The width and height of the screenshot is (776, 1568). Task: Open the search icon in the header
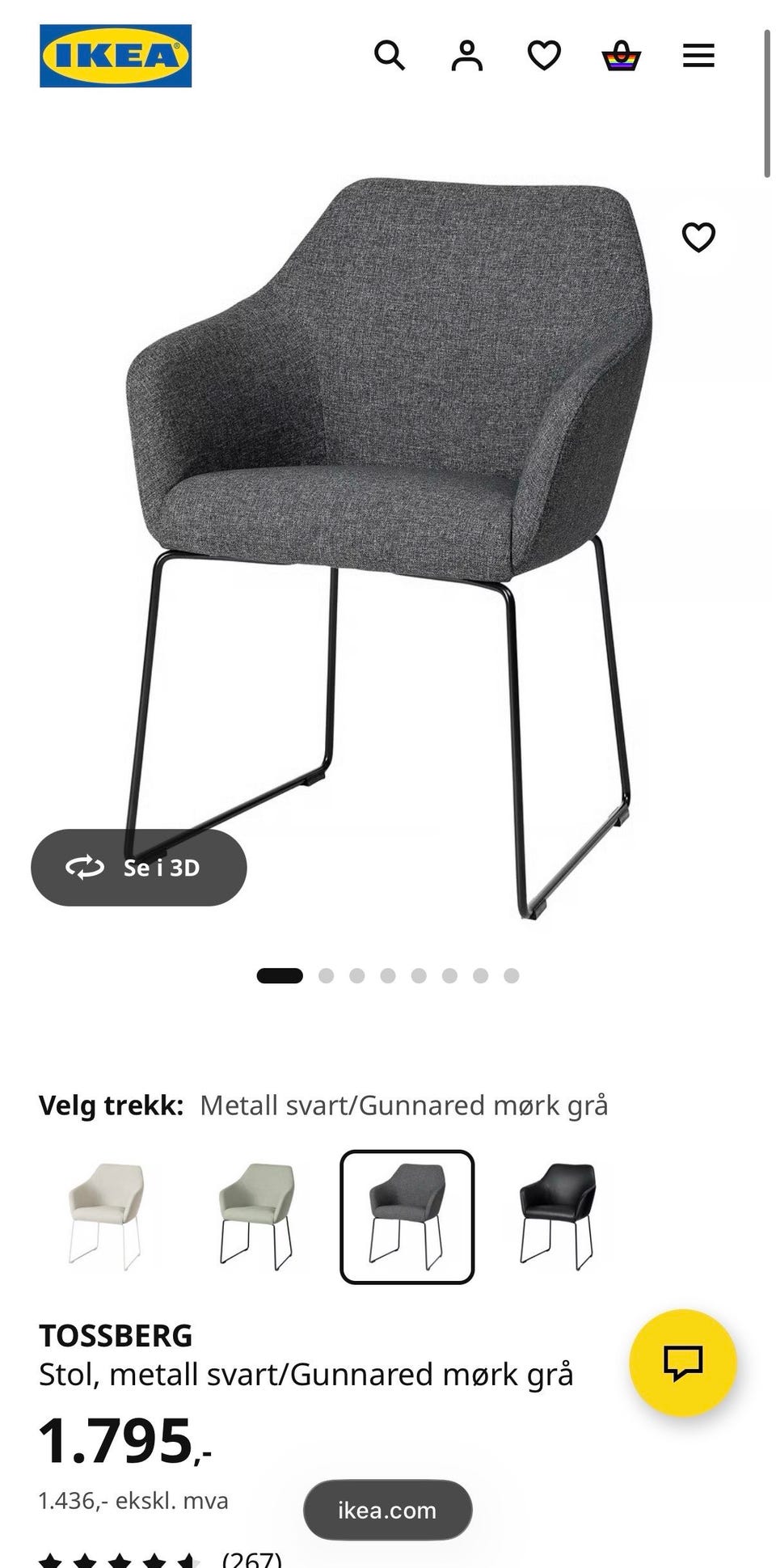click(389, 56)
